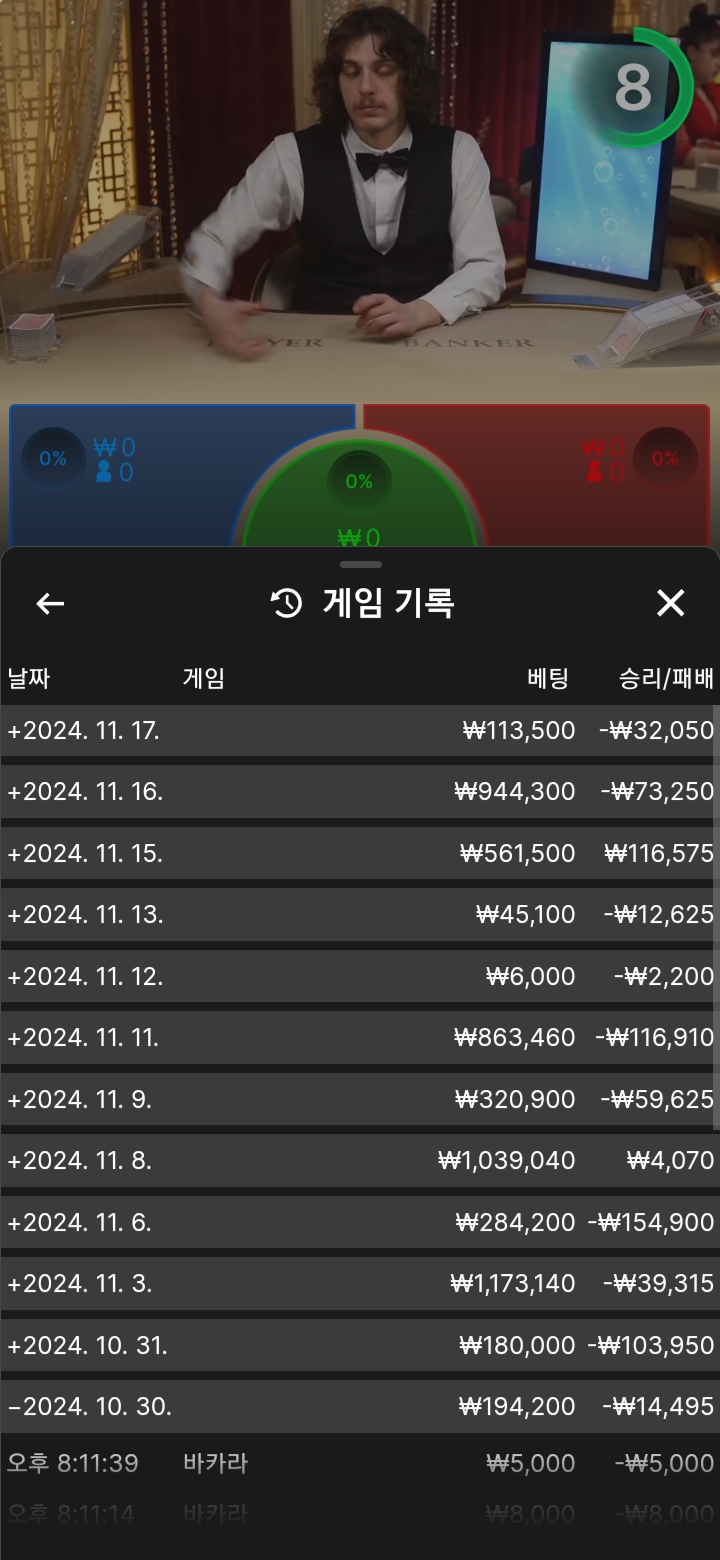Expand the 2024. 11. 16. history row

pos(358,792)
